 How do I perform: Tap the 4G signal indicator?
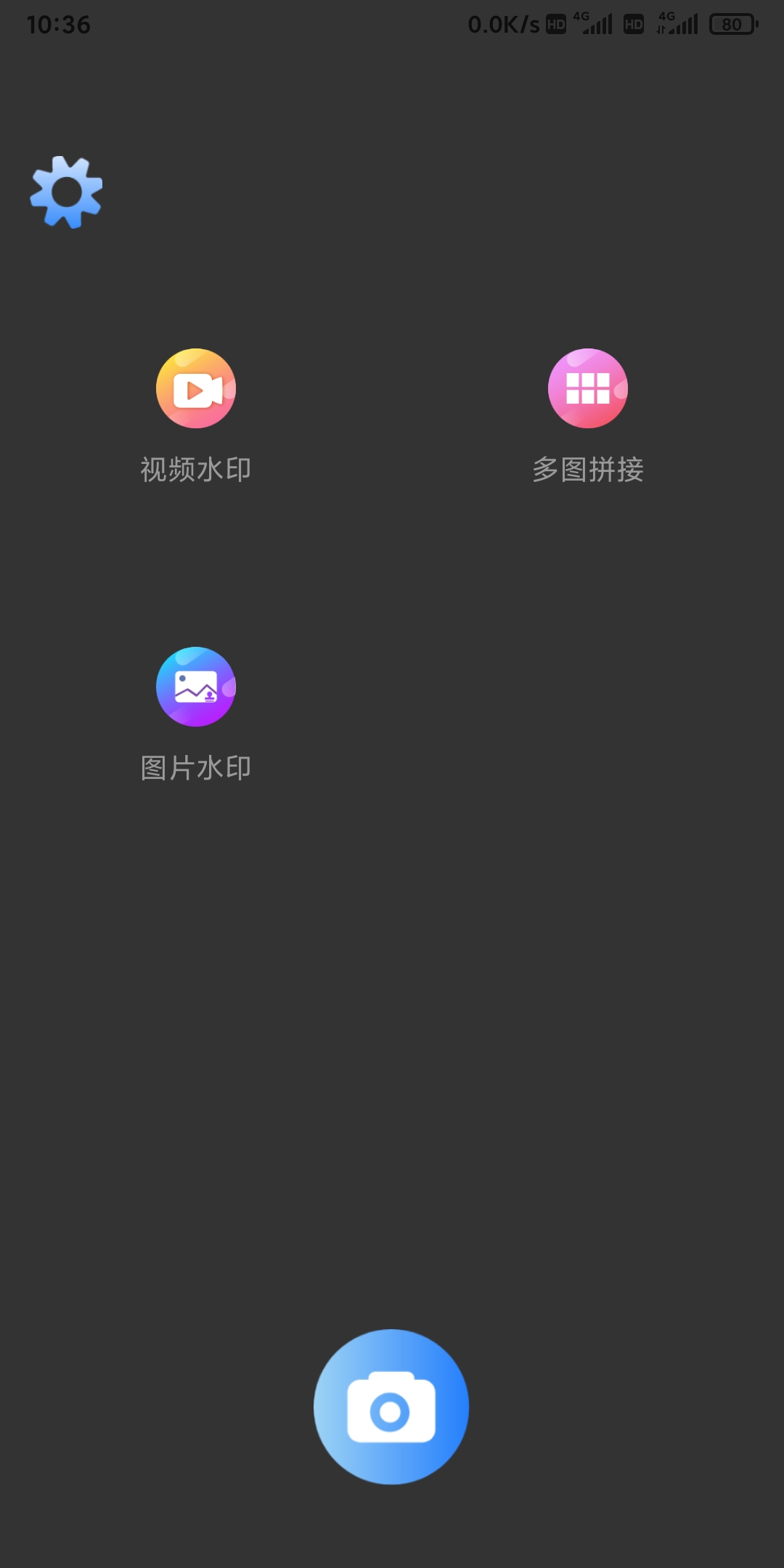[595, 24]
